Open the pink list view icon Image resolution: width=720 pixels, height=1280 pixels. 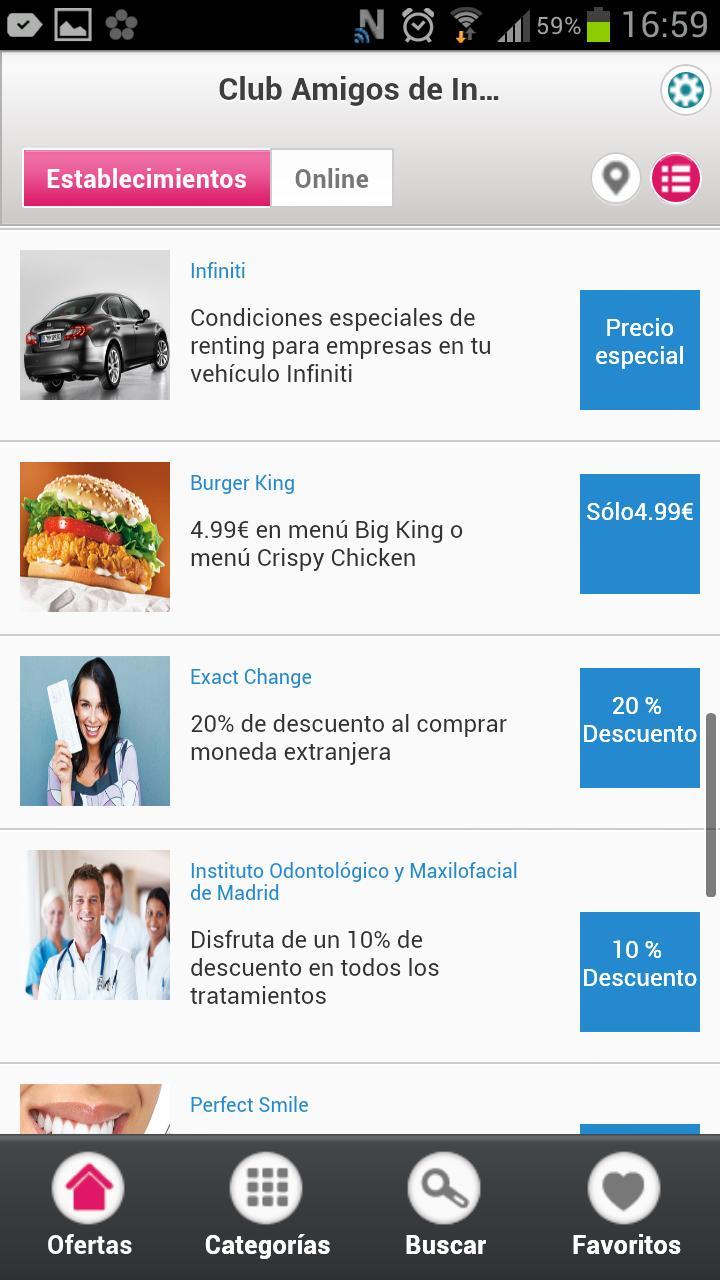pos(676,178)
